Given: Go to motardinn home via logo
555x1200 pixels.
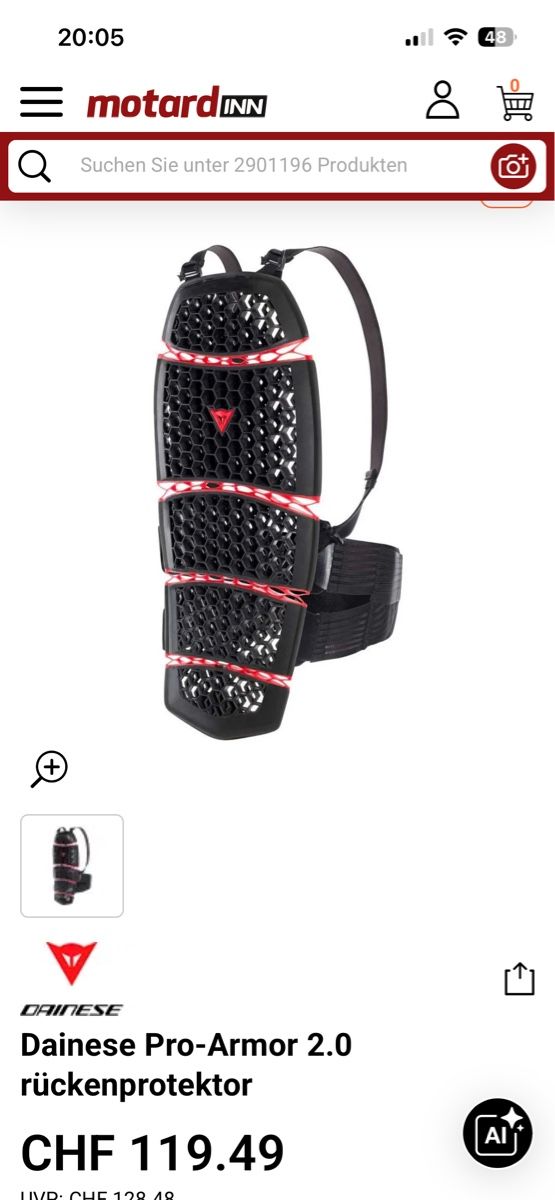Looking at the screenshot, I should [177, 102].
